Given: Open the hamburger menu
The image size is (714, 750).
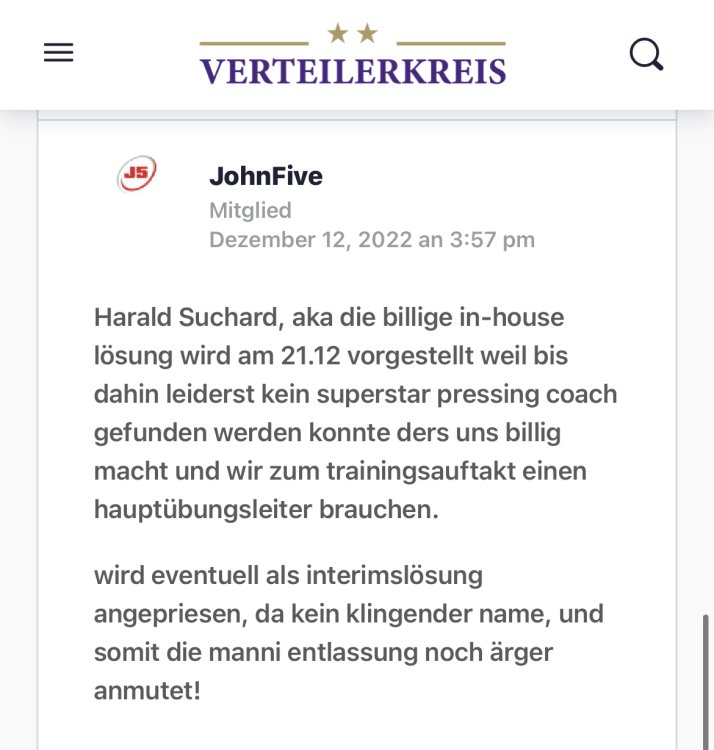Looking at the screenshot, I should click(x=59, y=53).
